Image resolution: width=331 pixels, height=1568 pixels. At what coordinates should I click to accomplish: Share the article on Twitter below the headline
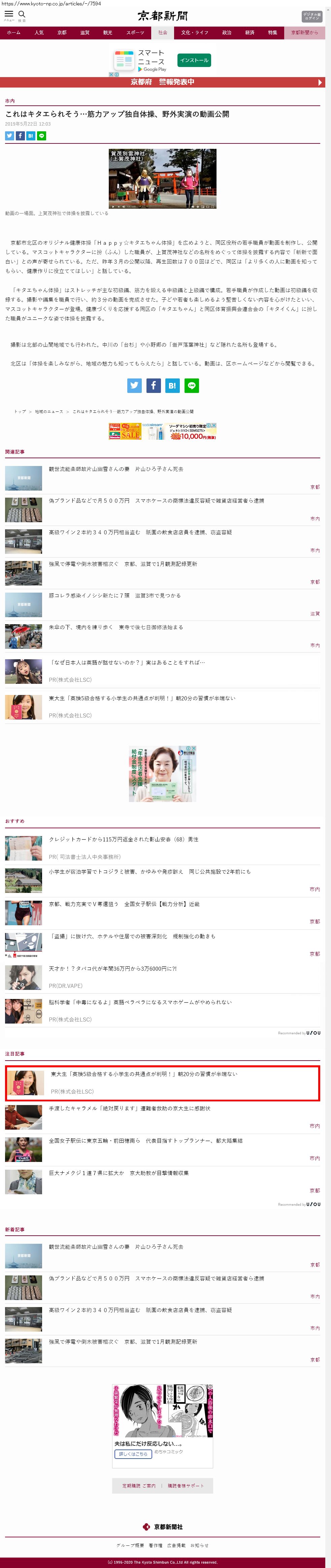click(10, 136)
